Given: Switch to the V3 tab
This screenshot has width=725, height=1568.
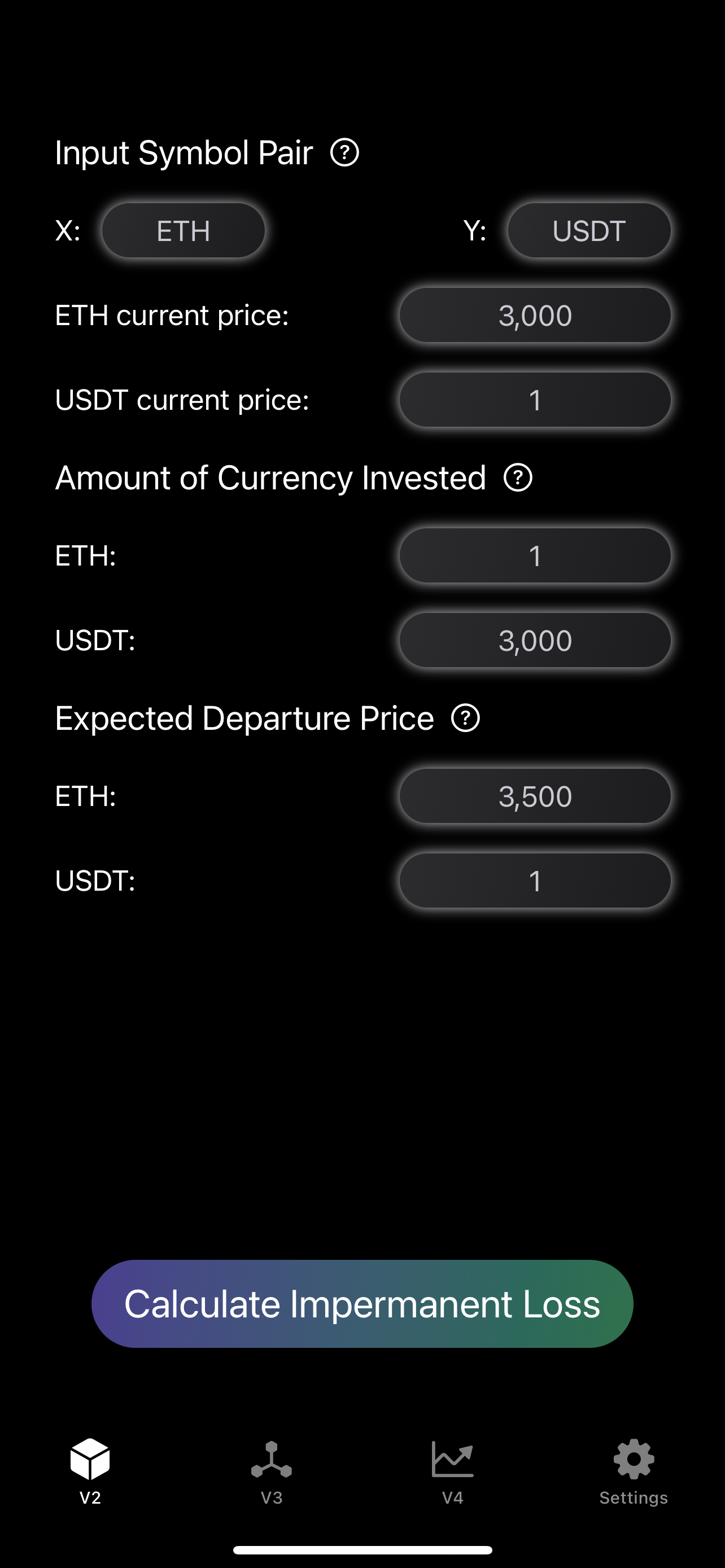Looking at the screenshot, I should 272,1472.
